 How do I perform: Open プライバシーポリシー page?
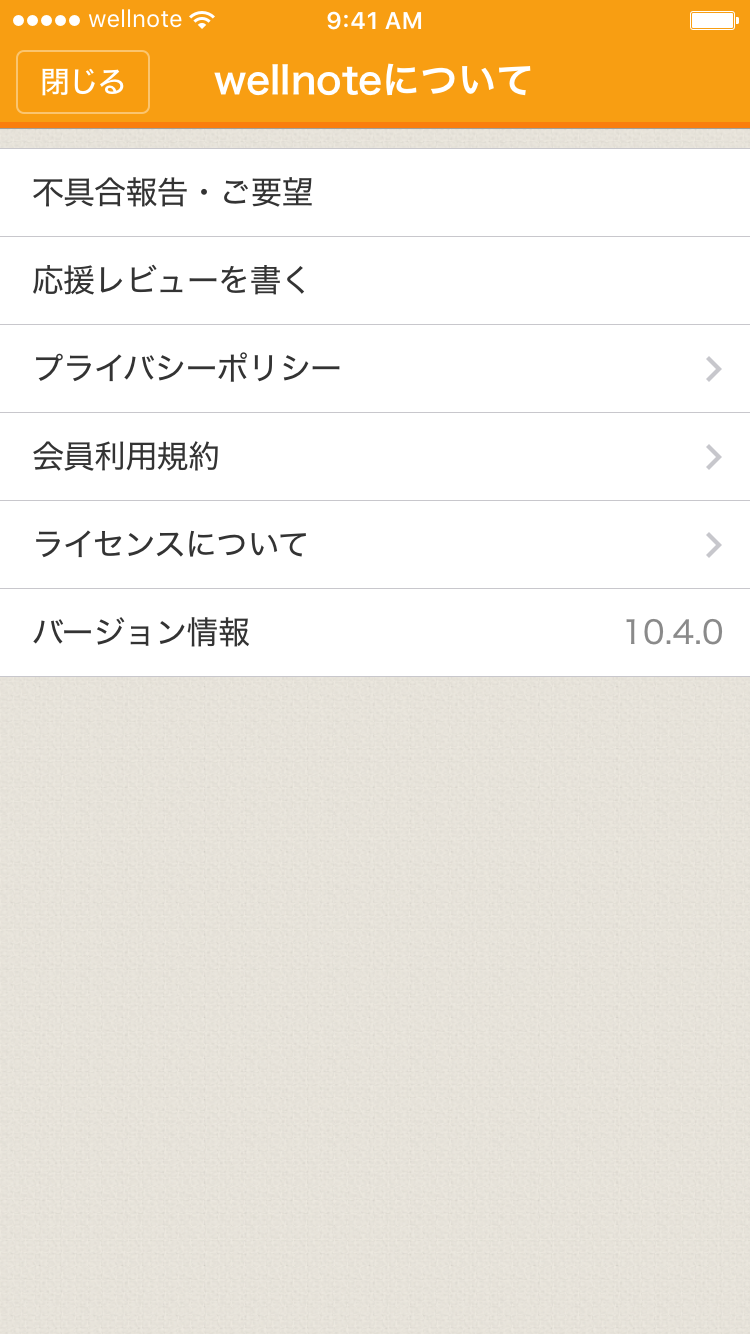click(x=374, y=369)
